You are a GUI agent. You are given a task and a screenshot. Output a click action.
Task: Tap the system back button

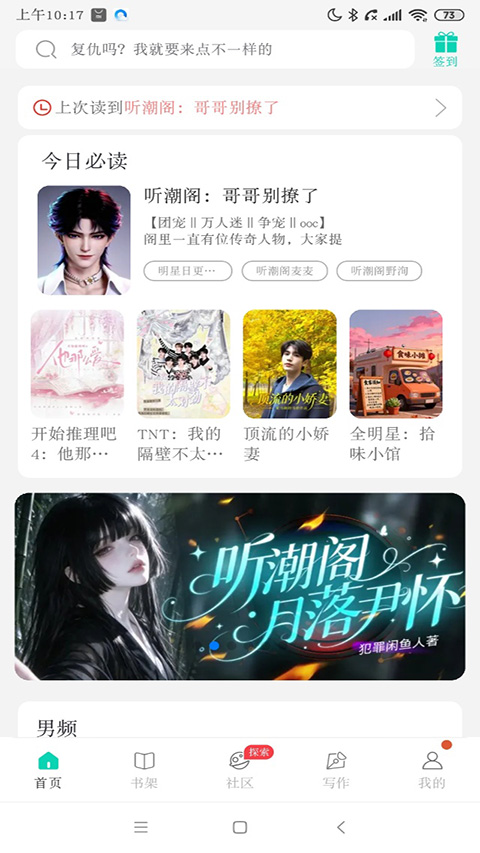pyautogui.click(x=341, y=827)
